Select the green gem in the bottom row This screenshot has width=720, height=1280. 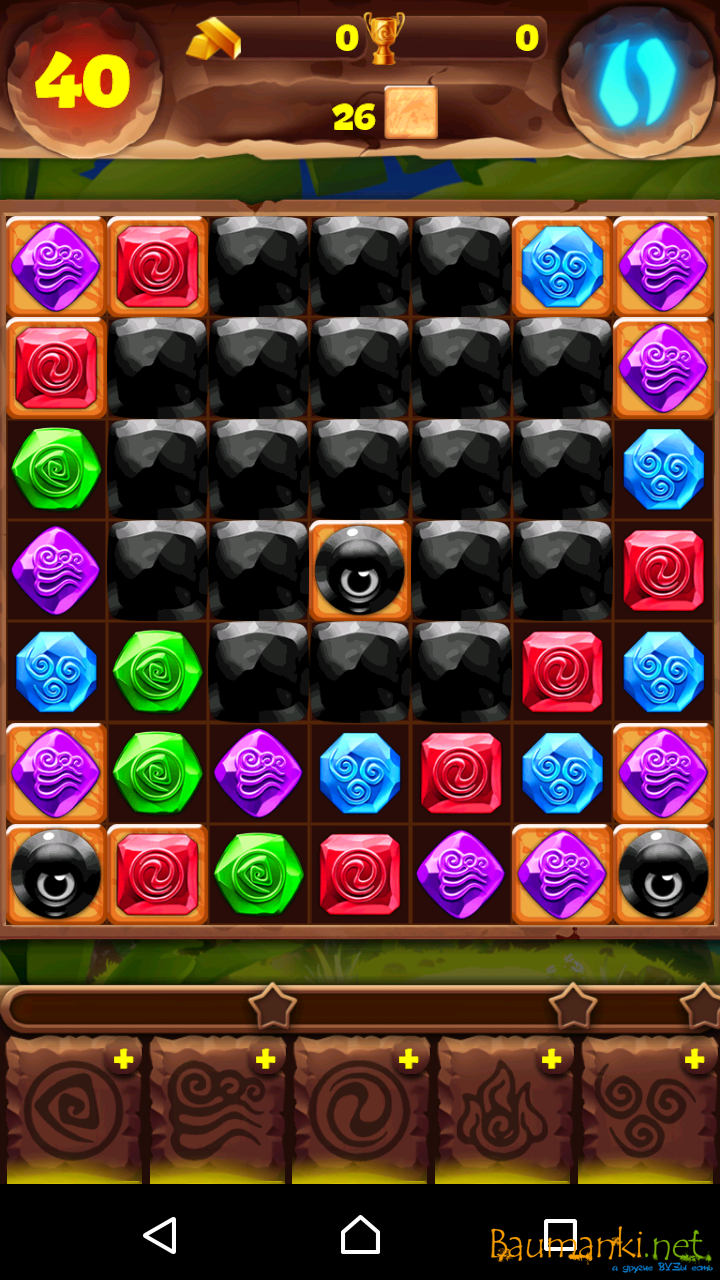tap(258, 873)
